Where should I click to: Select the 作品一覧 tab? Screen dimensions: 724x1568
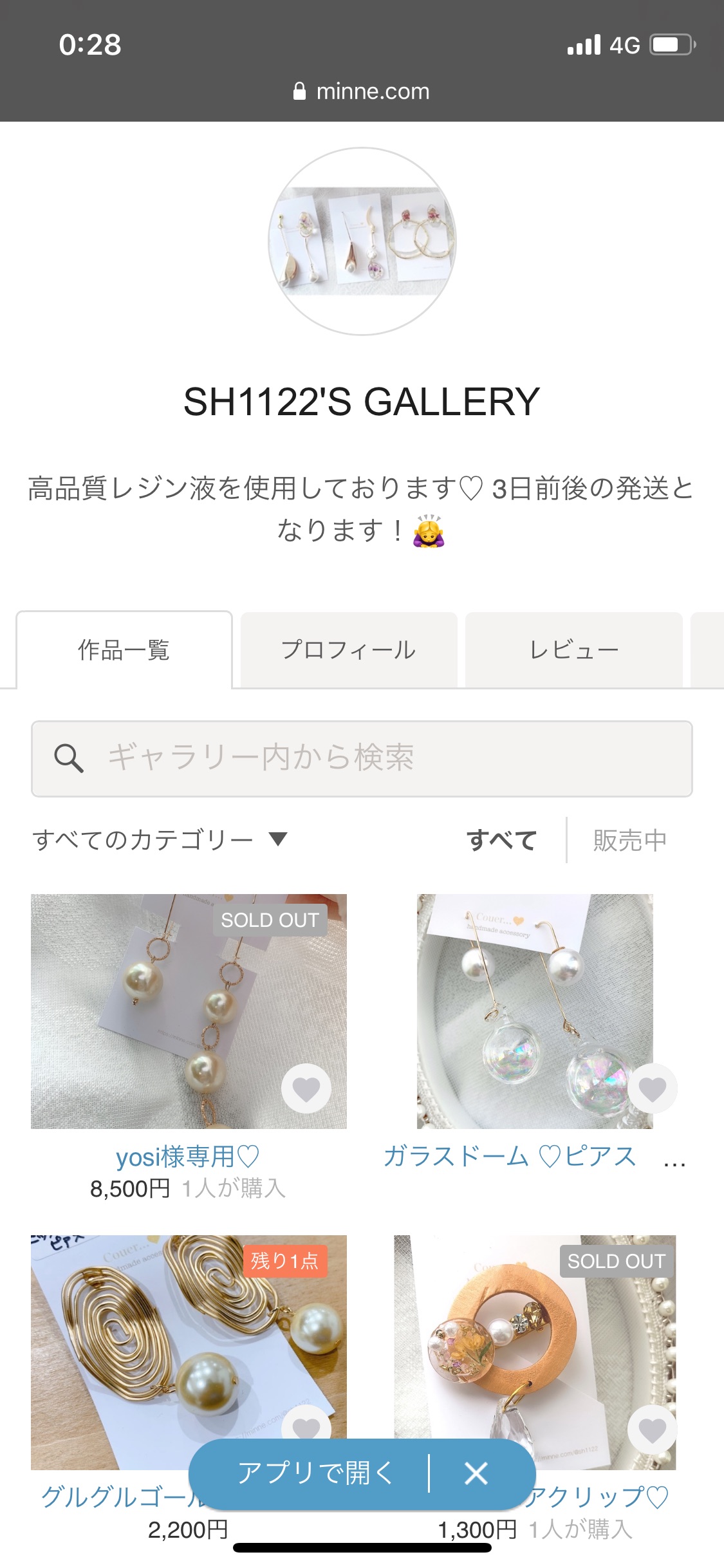[124, 650]
